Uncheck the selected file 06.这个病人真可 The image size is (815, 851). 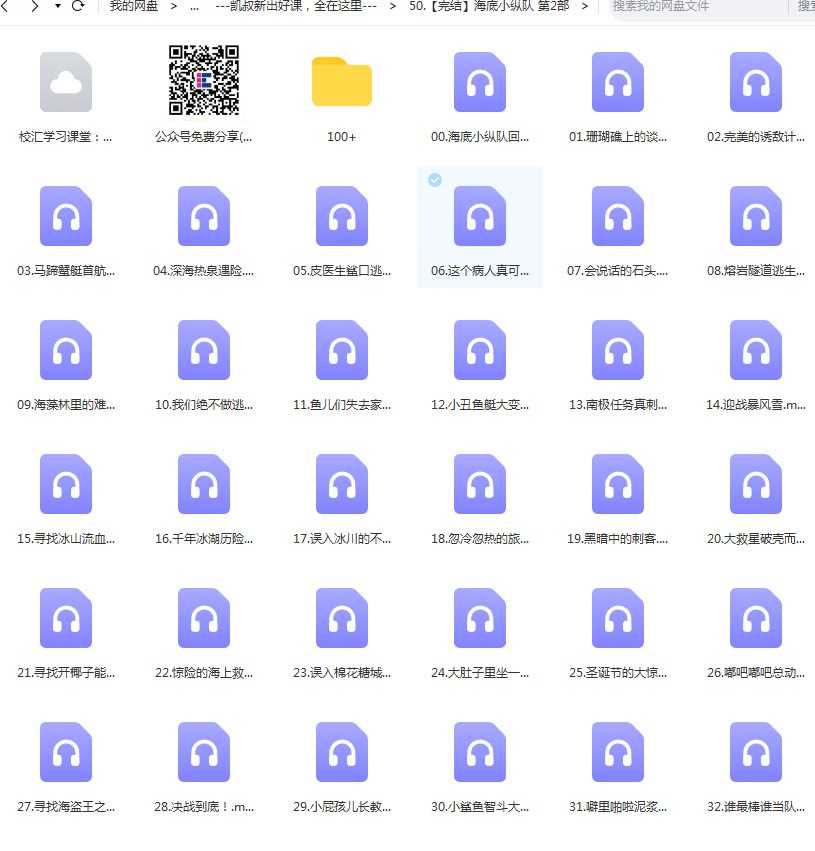[435, 180]
